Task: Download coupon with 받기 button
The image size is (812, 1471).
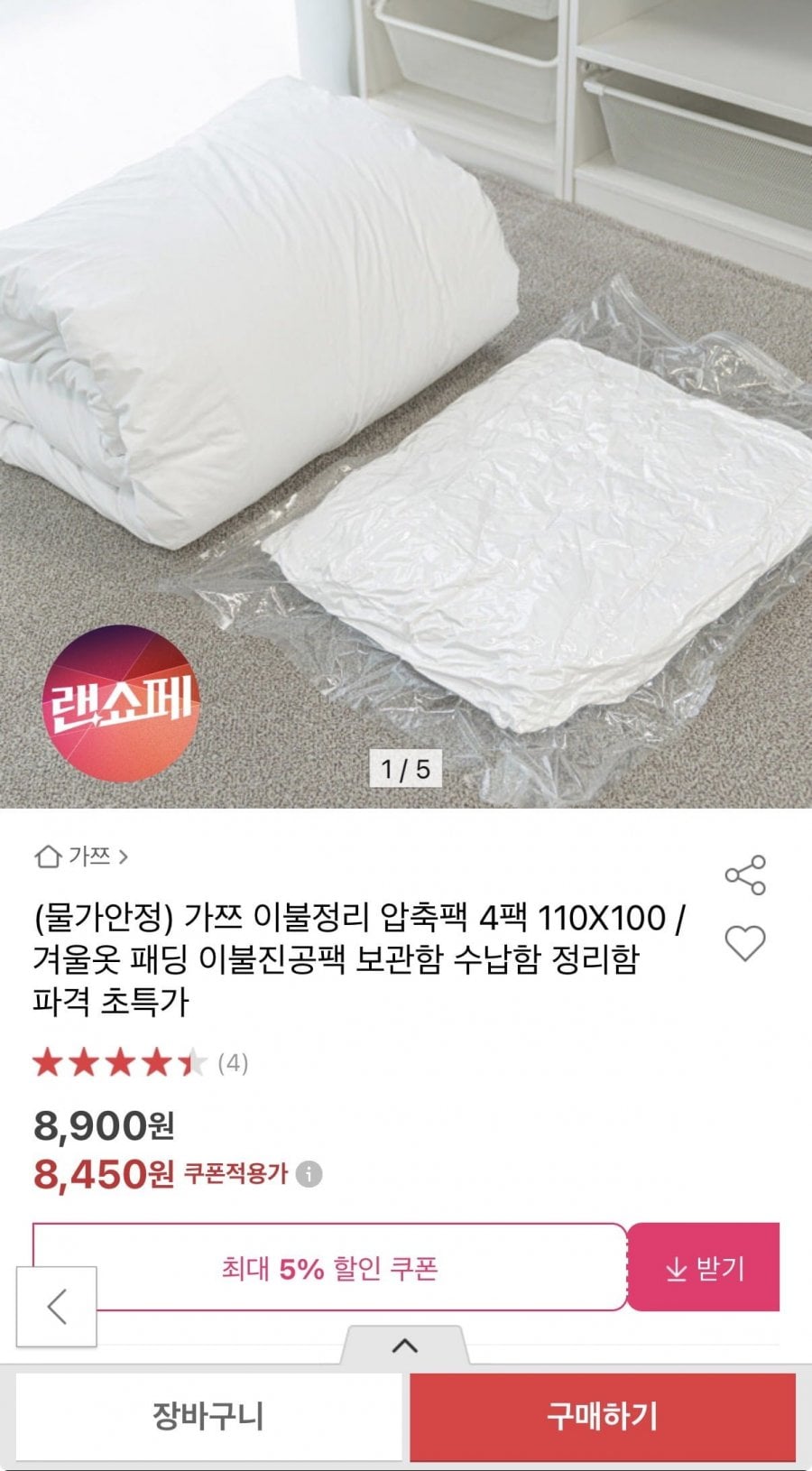Action: [704, 1268]
